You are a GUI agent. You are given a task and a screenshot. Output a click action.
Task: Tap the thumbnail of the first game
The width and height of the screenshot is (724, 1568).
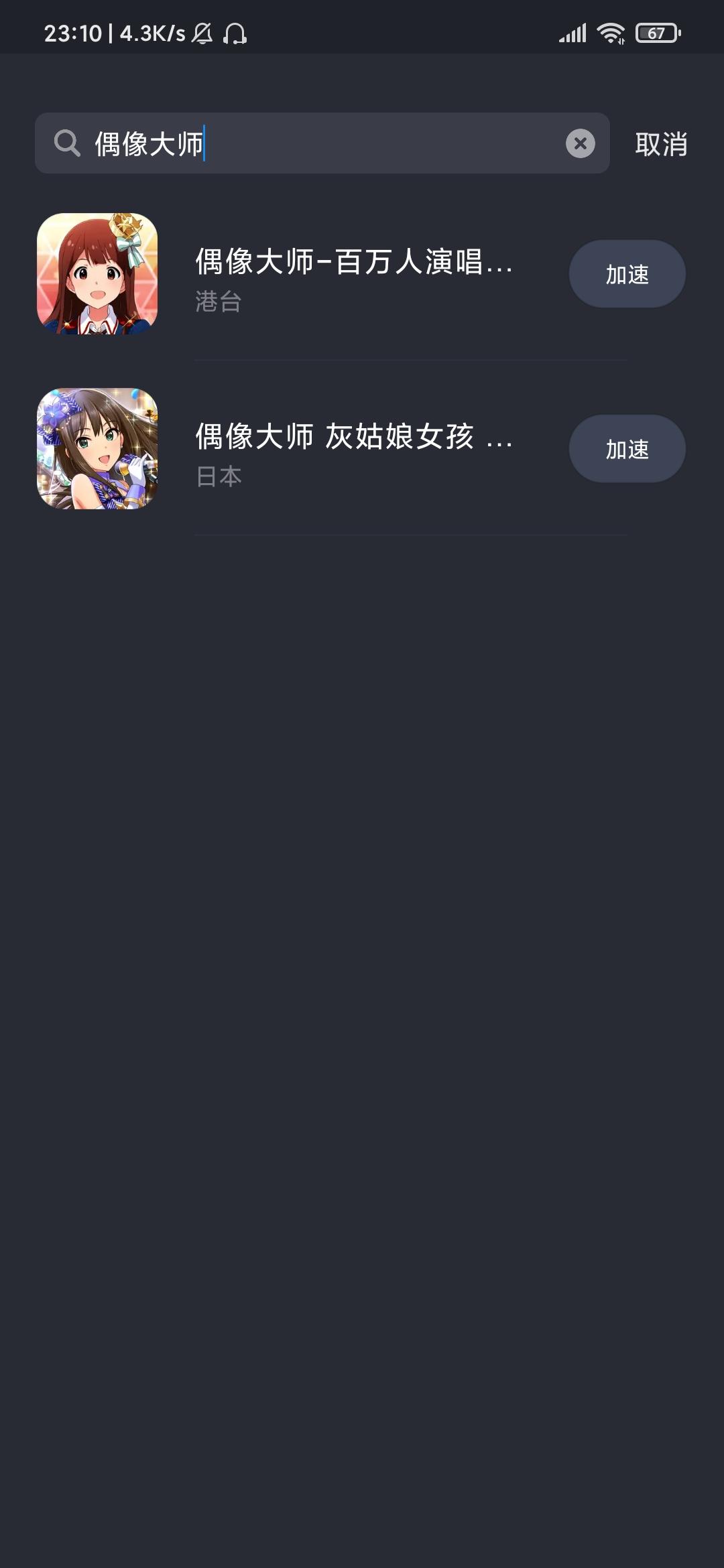[98, 273]
